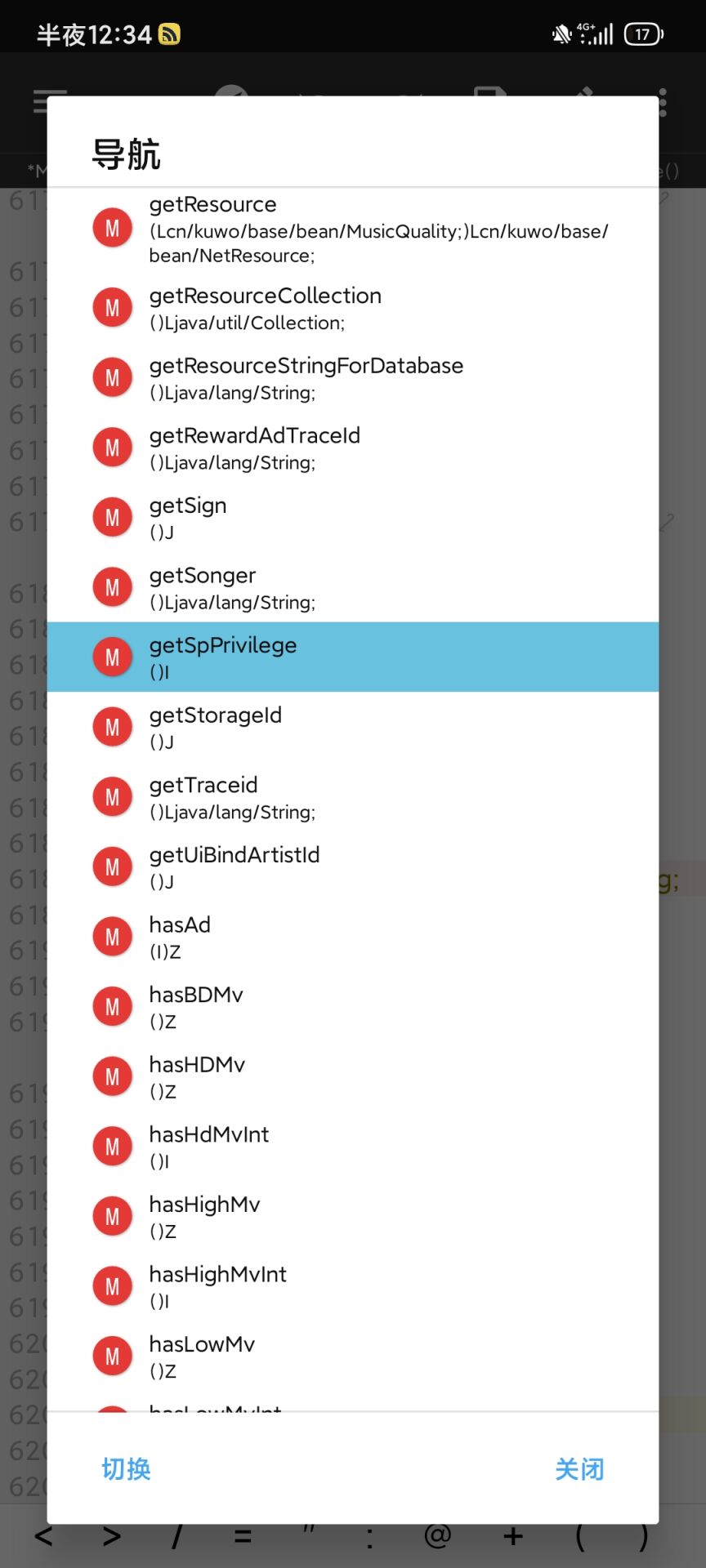This screenshot has height=1568, width=706.
Task: Select the getResourceStringForDatabase method
Action: point(351,378)
